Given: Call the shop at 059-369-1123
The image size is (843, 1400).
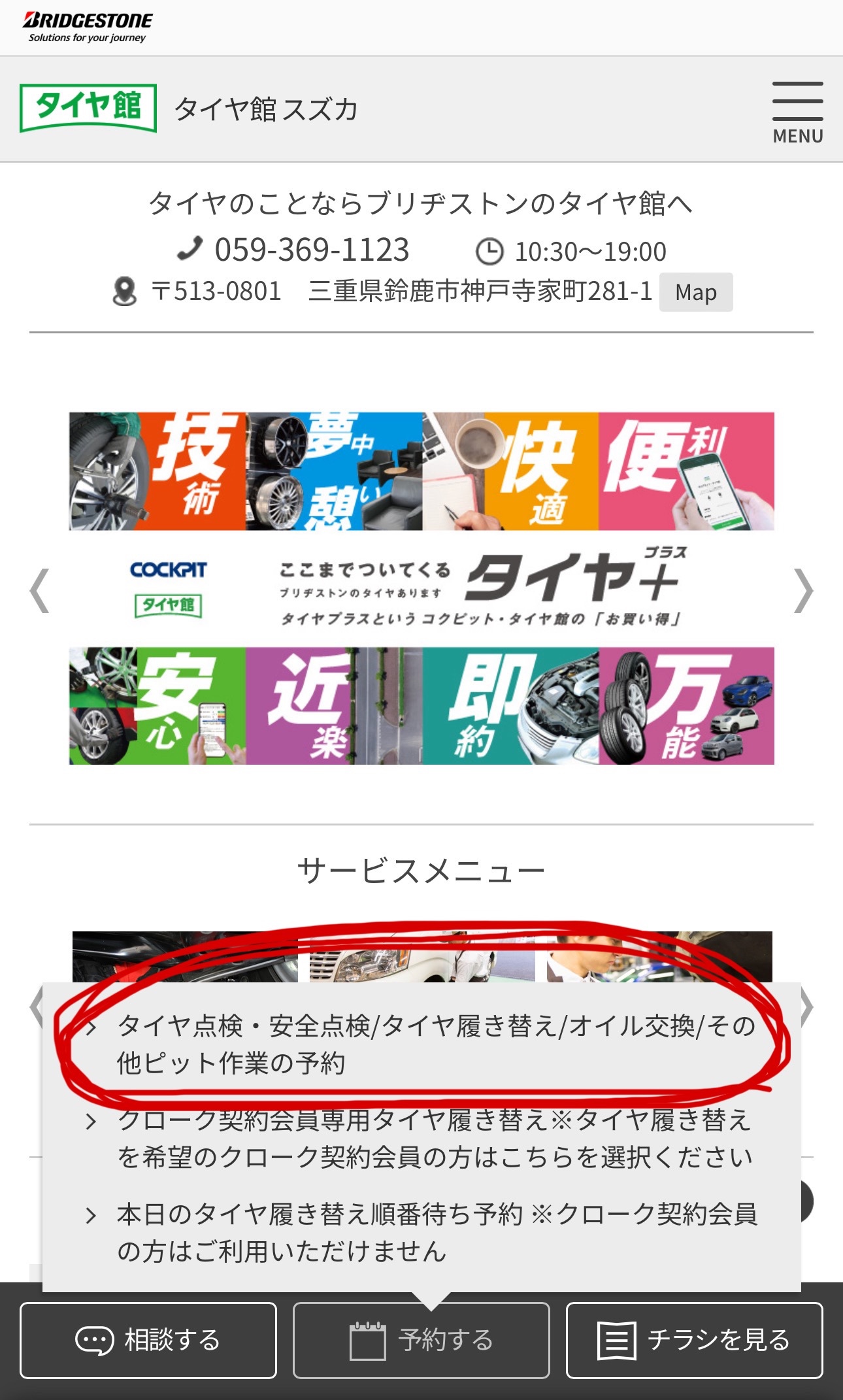Looking at the screenshot, I should 311,250.
